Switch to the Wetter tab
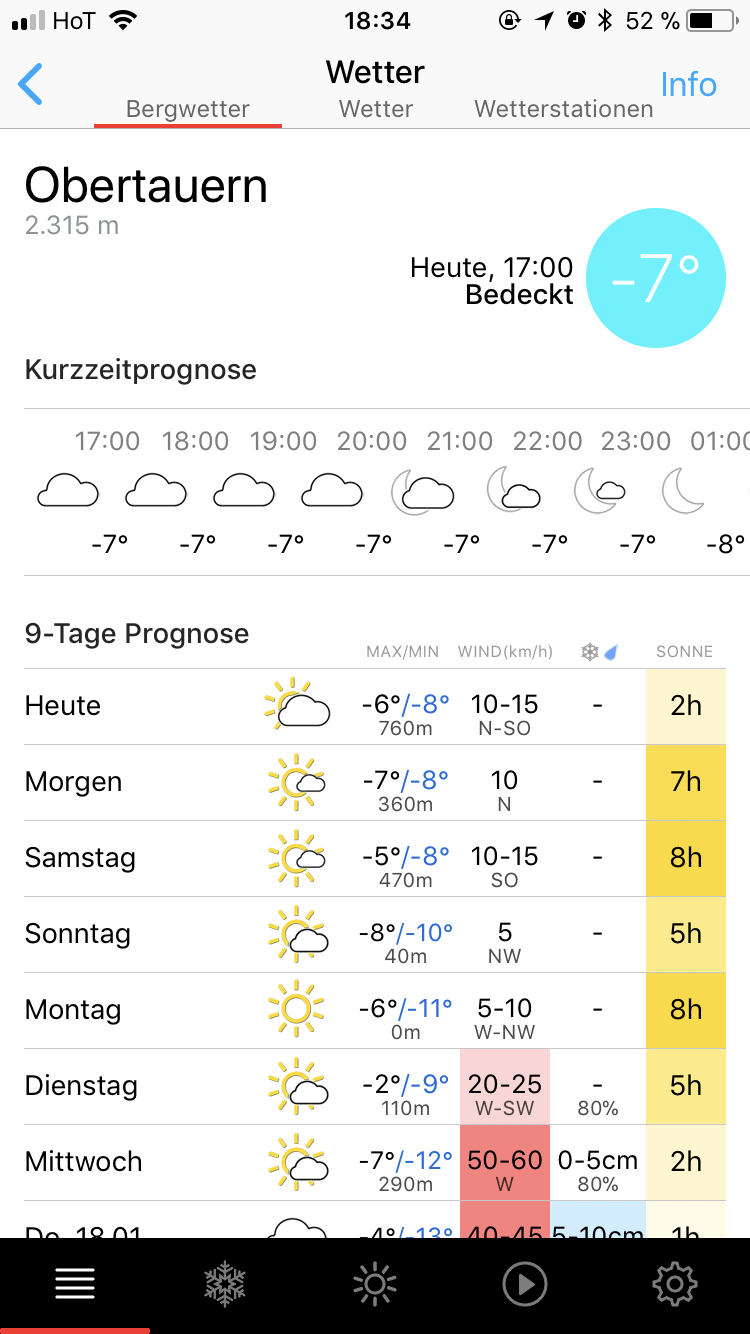Viewport: 750px width, 1334px height. pyautogui.click(x=376, y=109)
